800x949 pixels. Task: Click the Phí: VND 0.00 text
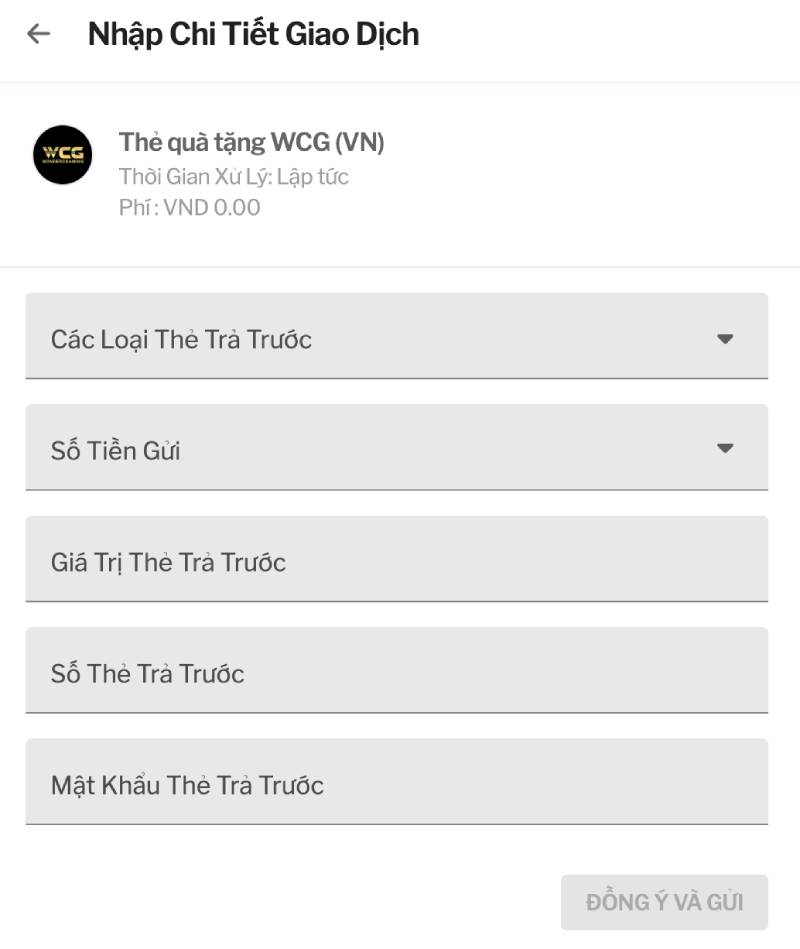tap(187, 208)
